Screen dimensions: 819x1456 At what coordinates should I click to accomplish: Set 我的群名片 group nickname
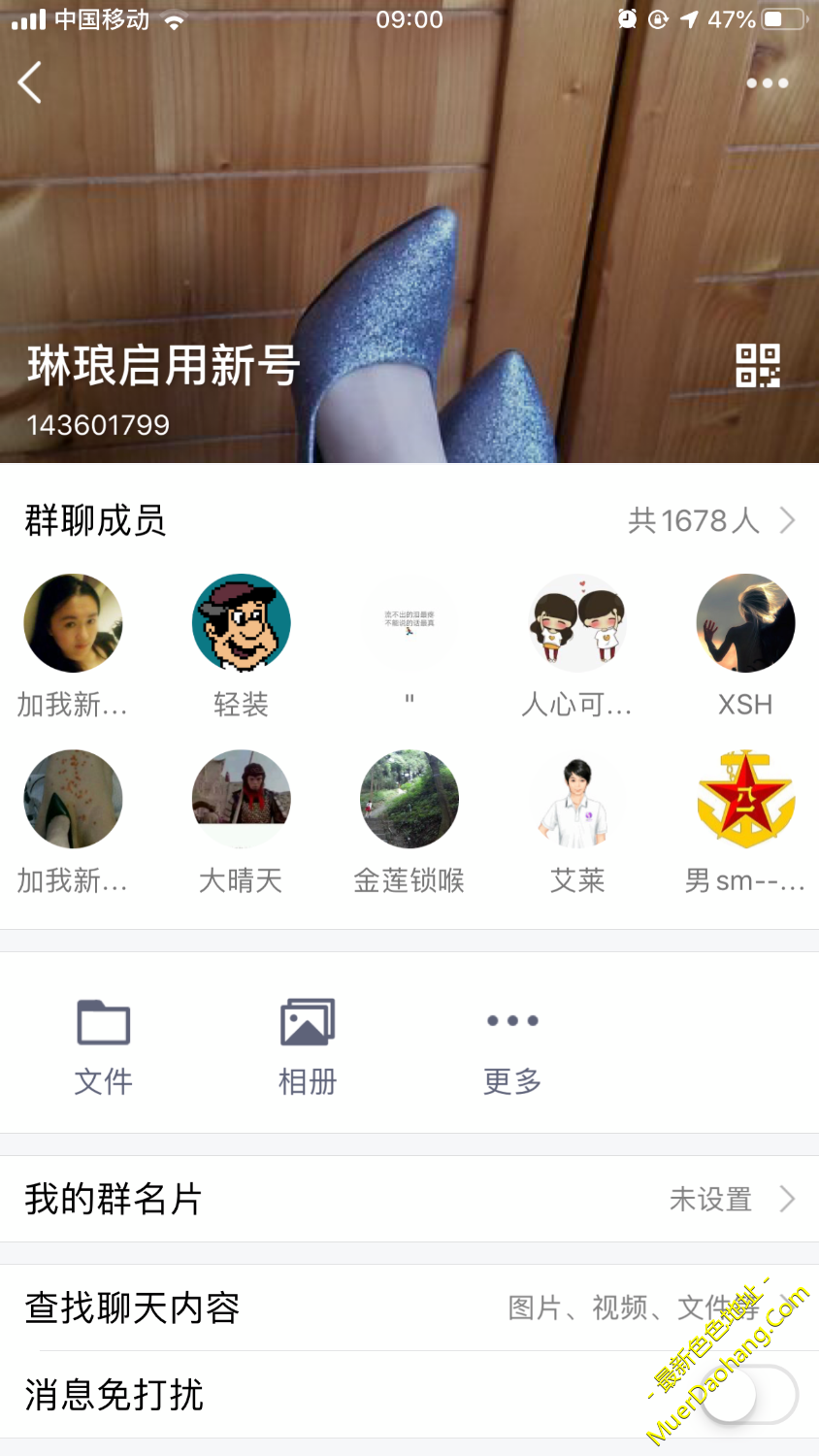coord(409,1200)
